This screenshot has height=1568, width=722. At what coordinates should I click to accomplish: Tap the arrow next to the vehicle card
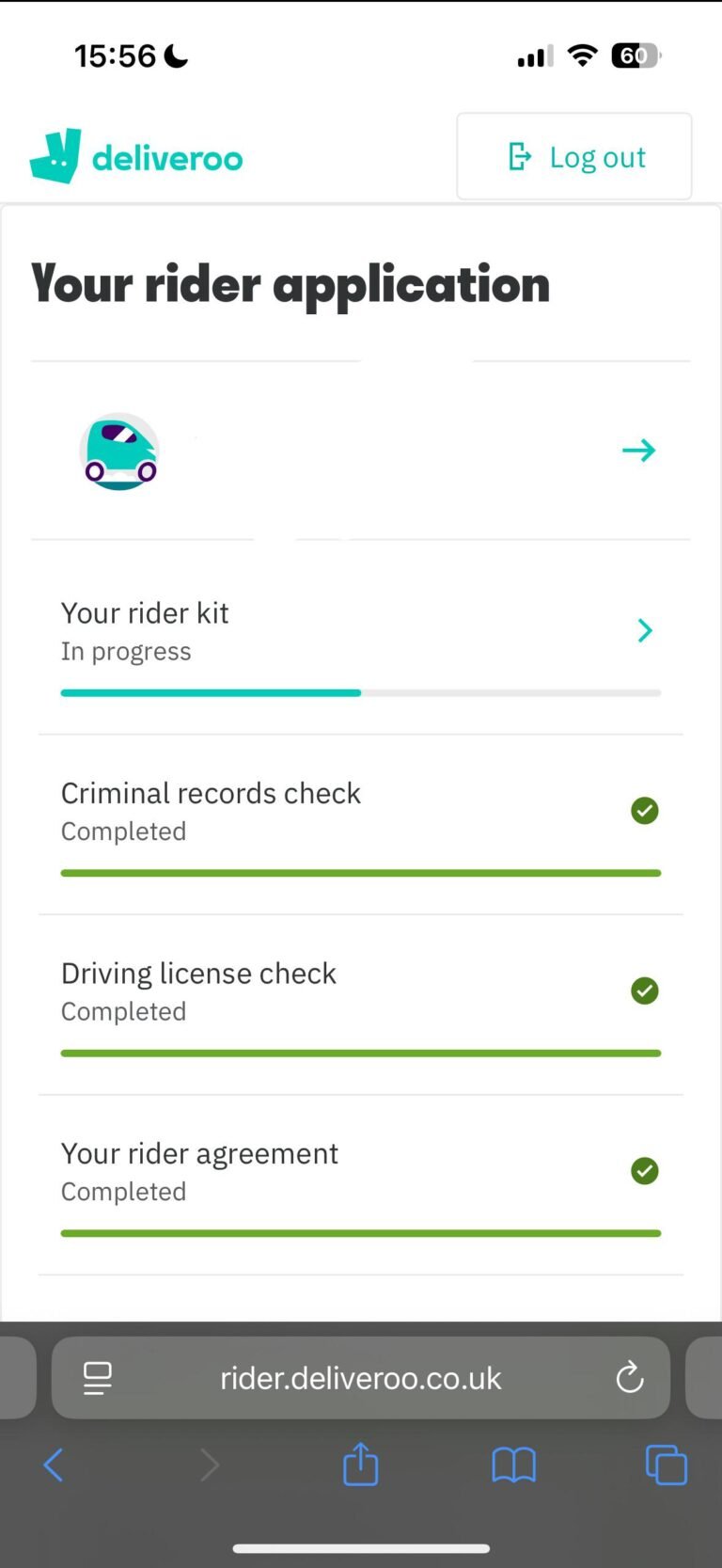[639, 451]
